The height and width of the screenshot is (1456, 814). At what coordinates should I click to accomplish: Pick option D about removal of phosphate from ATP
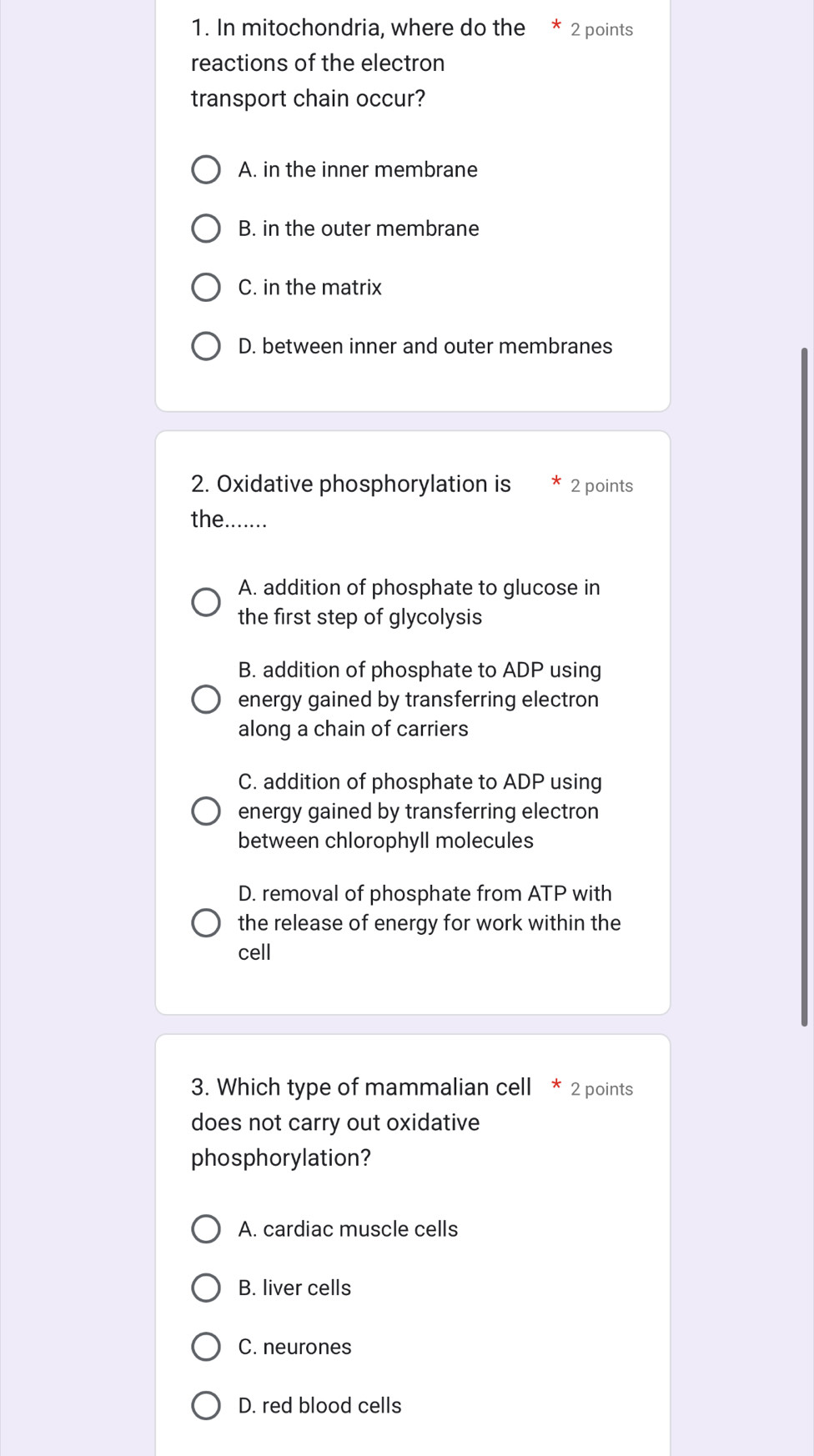coord(205,922)
